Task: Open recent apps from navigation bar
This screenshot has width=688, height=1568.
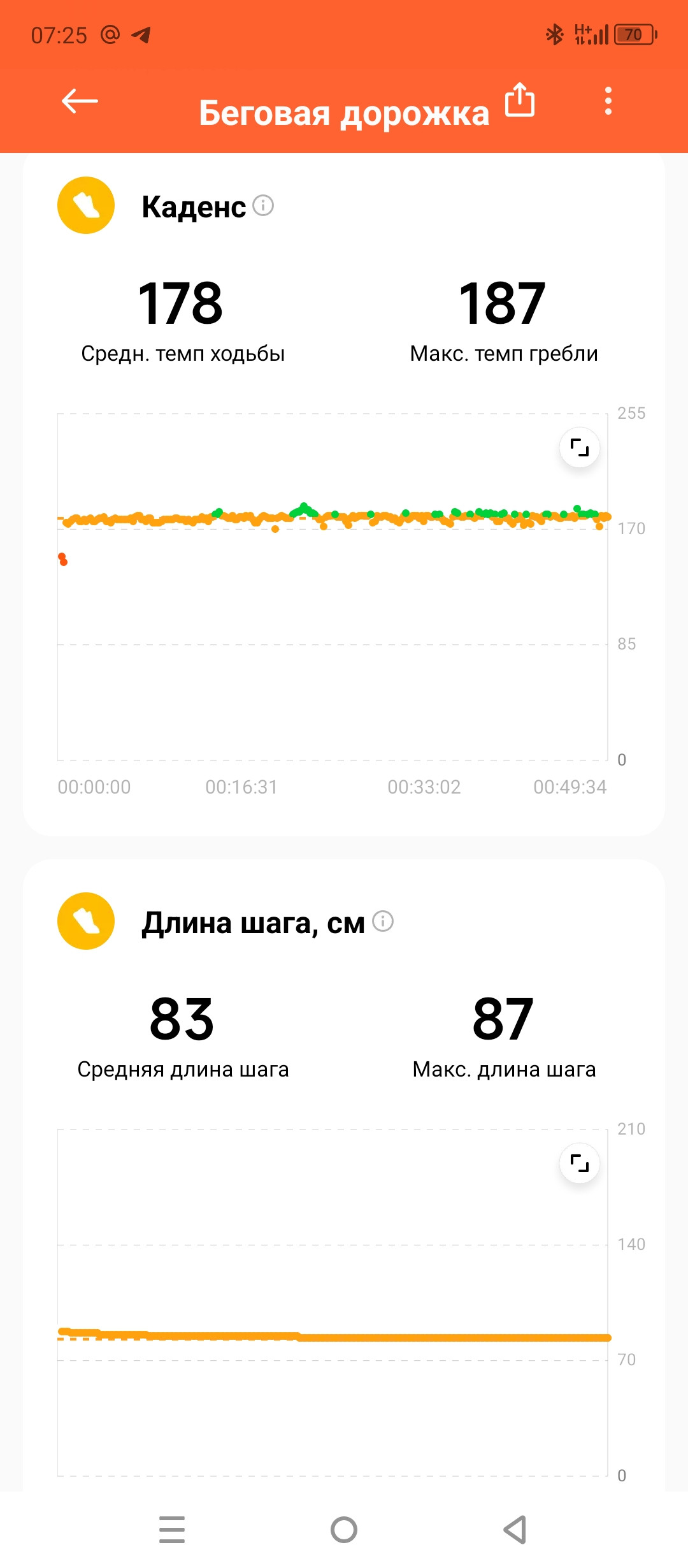Action: [x=172, y=1530]
